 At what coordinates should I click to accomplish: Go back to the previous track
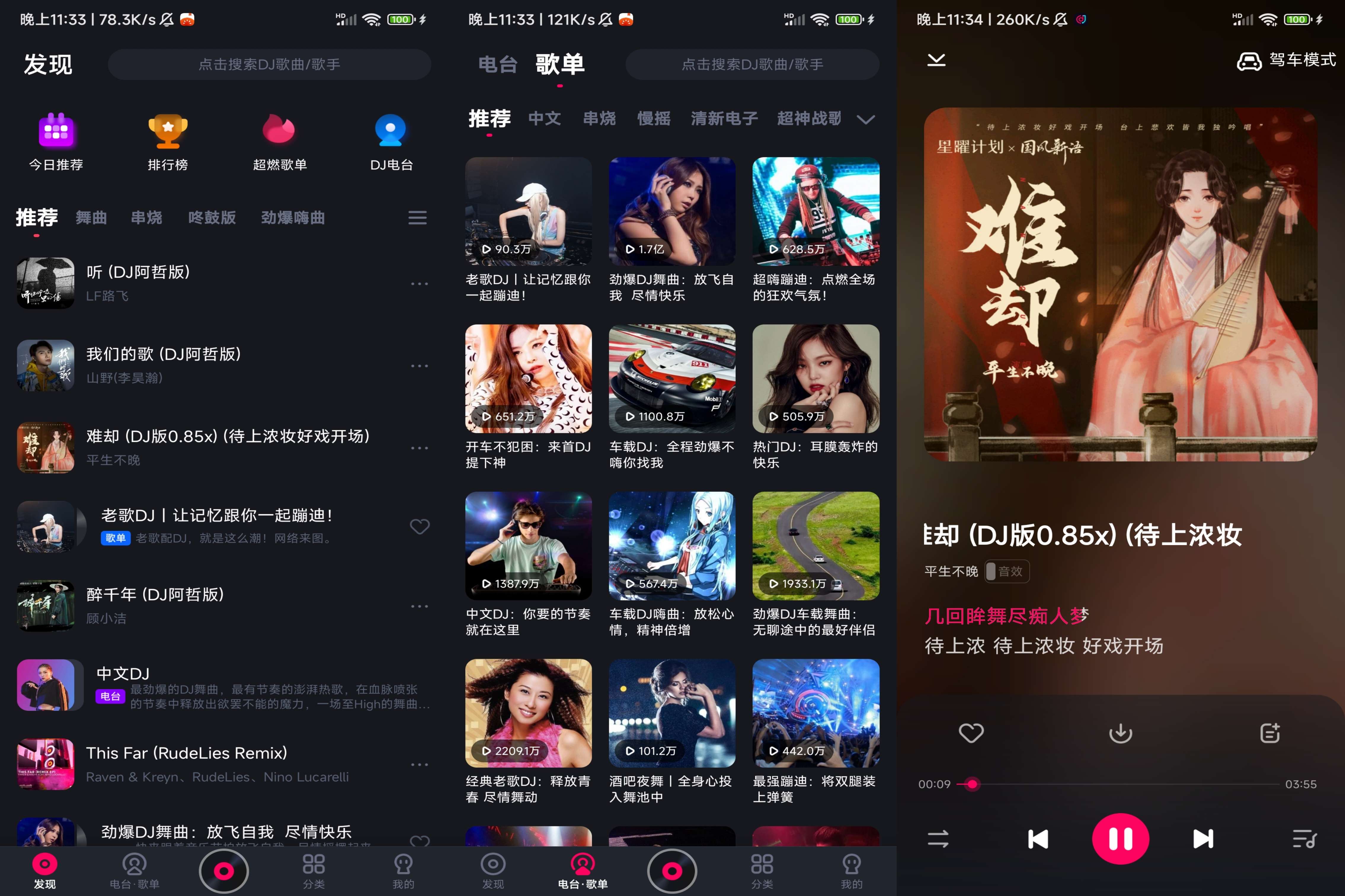1037,838
